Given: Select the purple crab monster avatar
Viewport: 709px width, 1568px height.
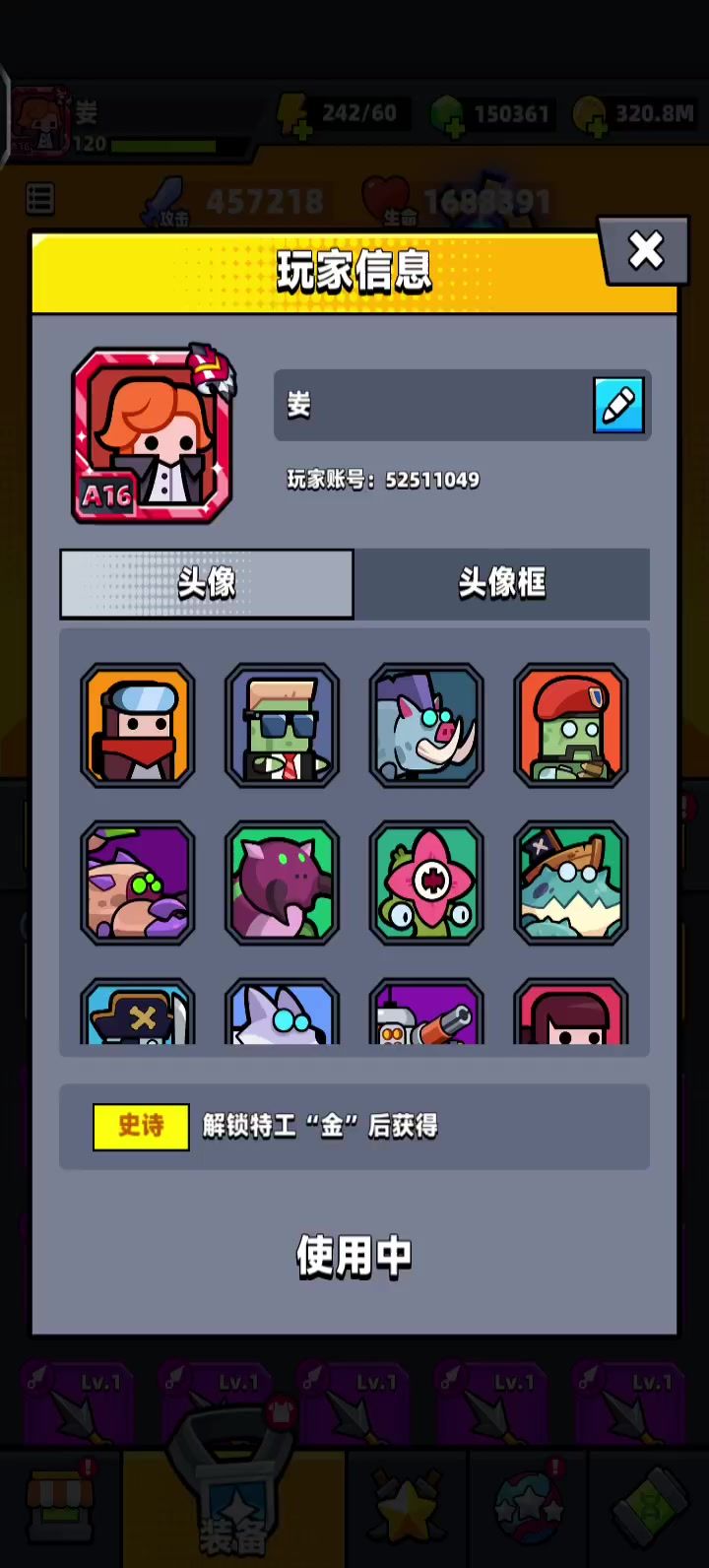Looking at the screenshot, I should pos(138,883).
